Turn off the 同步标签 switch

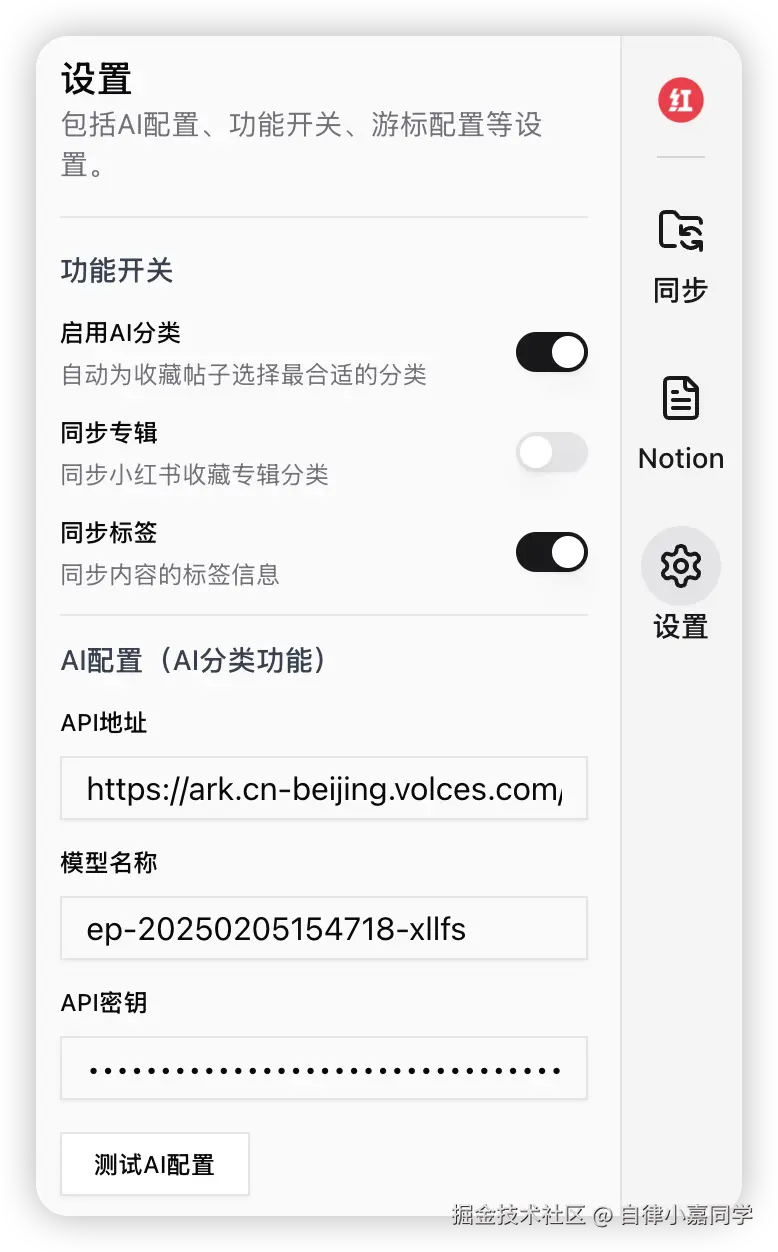tap(551, 552)
